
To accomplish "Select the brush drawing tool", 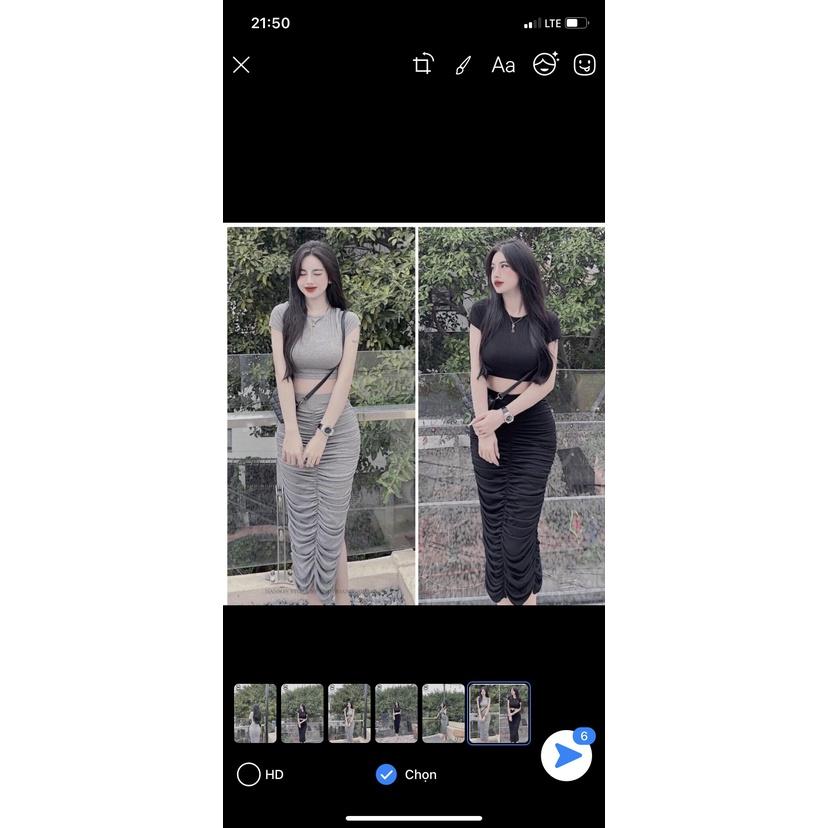I will [463, 65].
